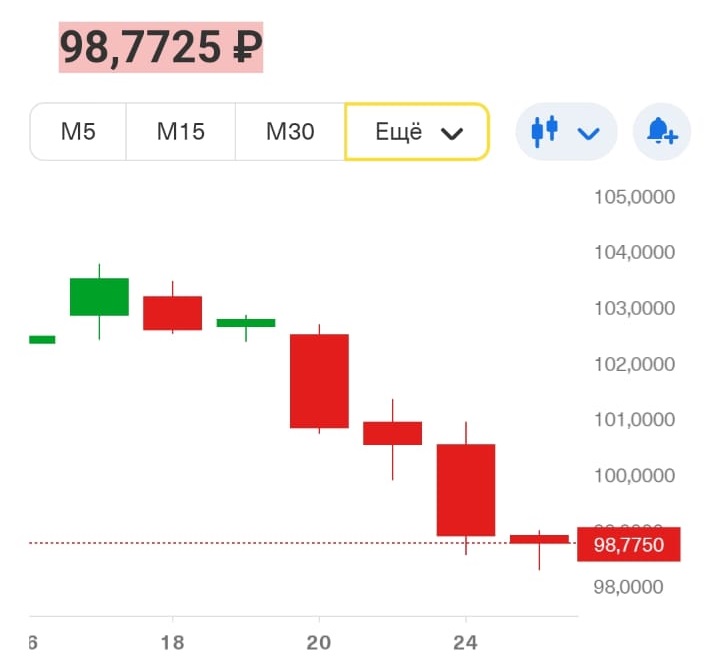Choose the M30 chart interval
This screenshot has width=708, height=671.
pyautogui.click(x=290, y=132)
